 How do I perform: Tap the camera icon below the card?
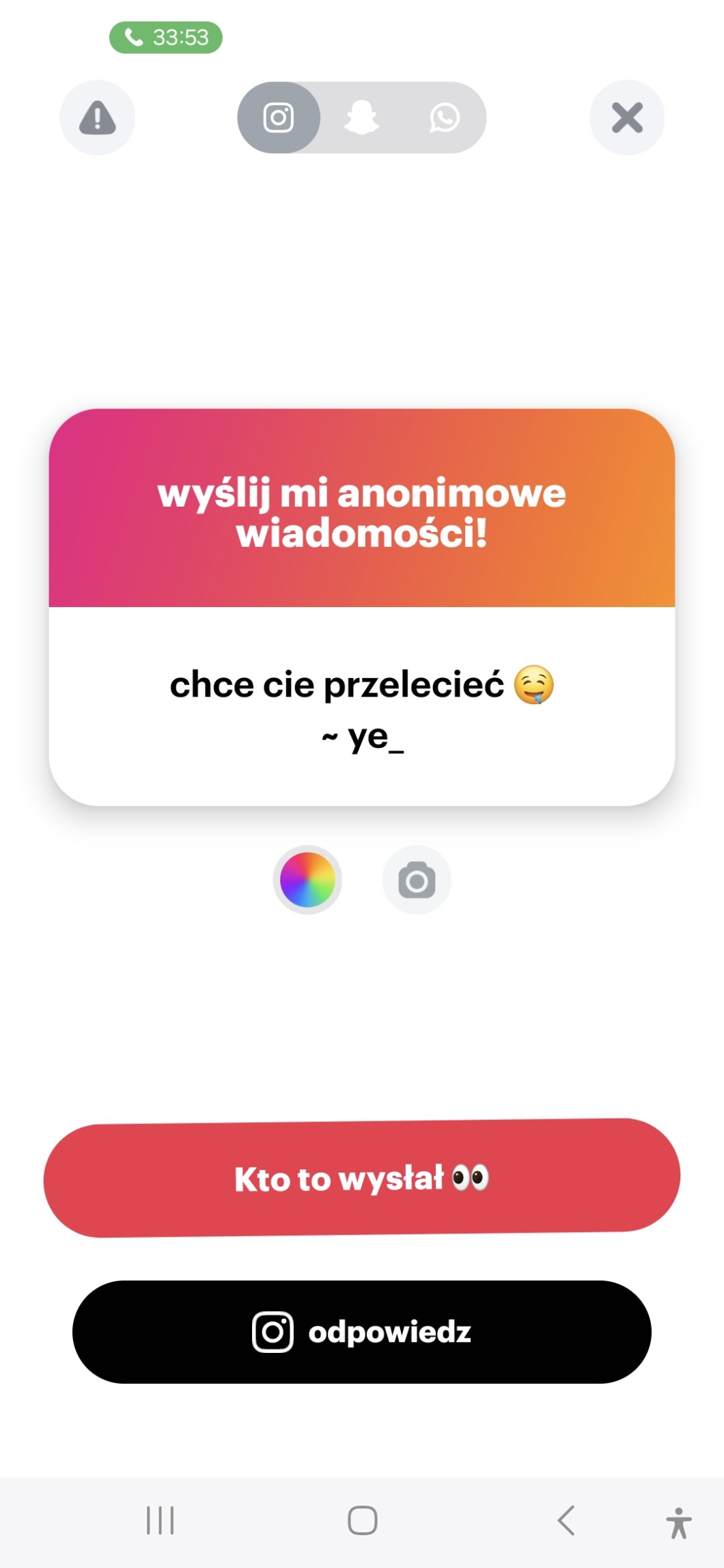click(417, 880)
